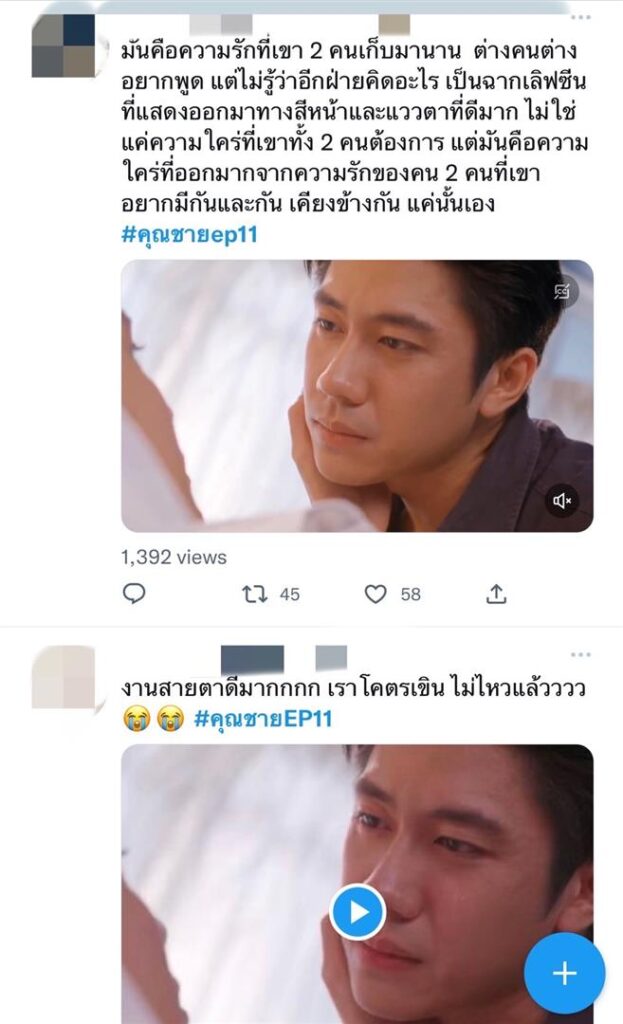Toggle captions on the first tweet's video
This screenshot has width=623, height=1024.
(x=562, y=292)
